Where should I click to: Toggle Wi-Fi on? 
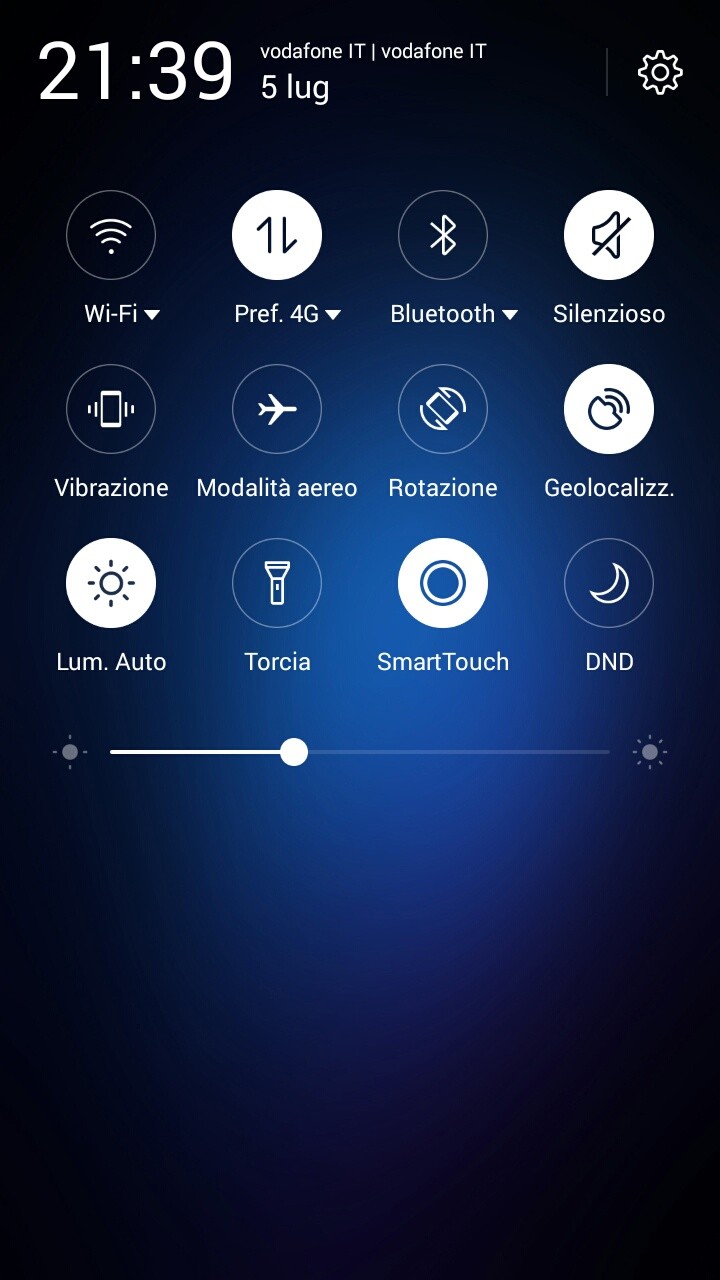tap(111, 235)
